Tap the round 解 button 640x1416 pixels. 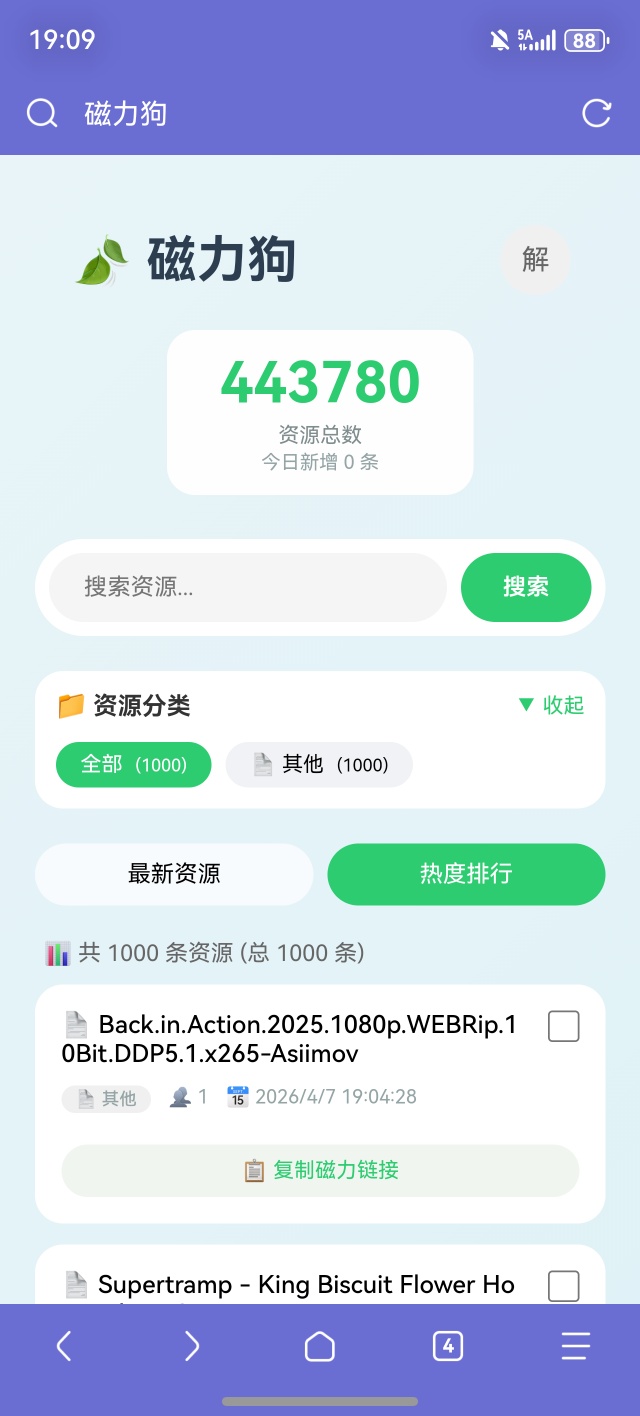[535, 260]
